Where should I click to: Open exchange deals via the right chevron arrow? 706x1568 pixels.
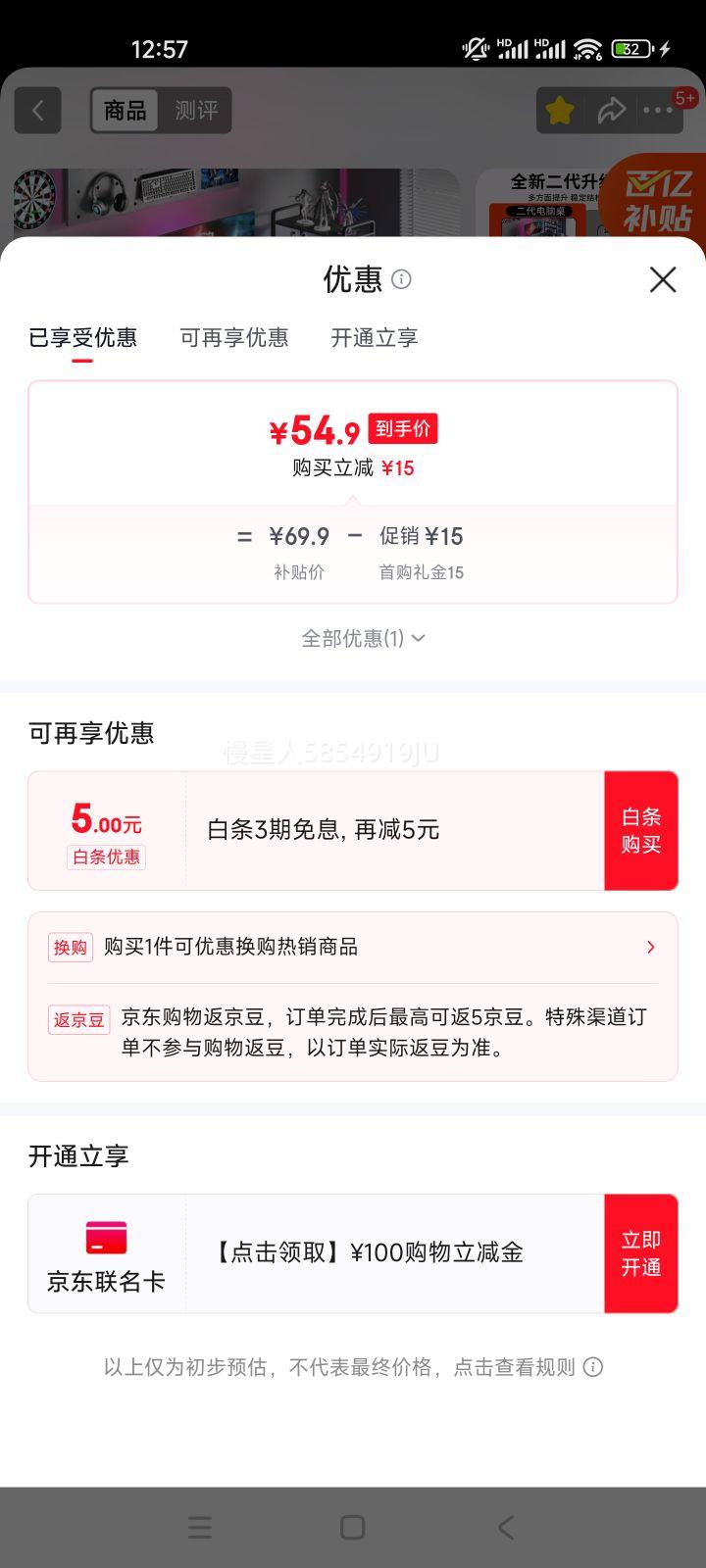pyautogui.click(x=650, y=947)
